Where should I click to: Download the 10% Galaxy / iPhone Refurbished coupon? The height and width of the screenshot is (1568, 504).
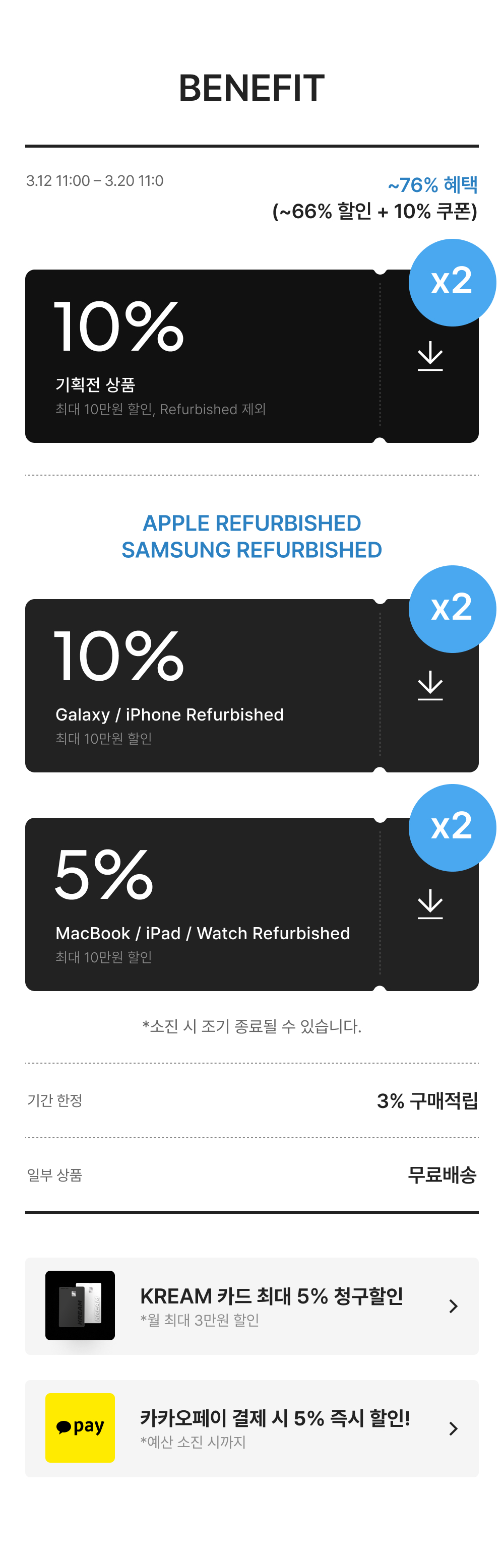click(430, 685)
